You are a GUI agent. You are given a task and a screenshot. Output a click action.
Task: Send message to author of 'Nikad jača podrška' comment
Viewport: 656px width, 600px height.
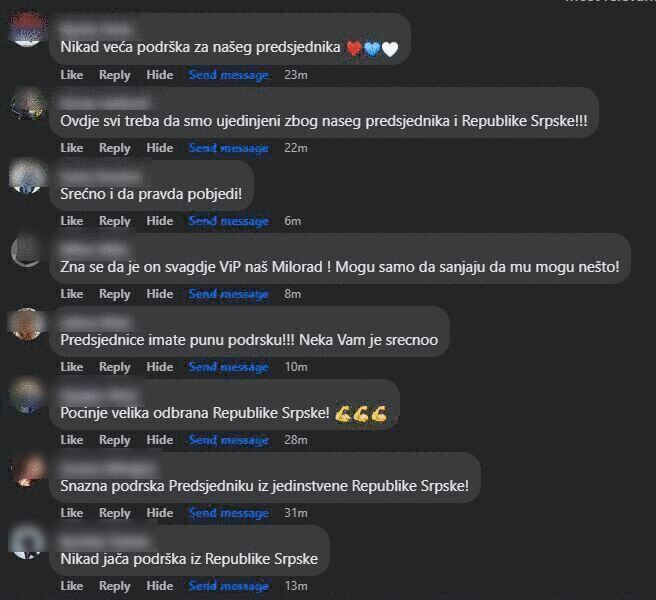228,586
